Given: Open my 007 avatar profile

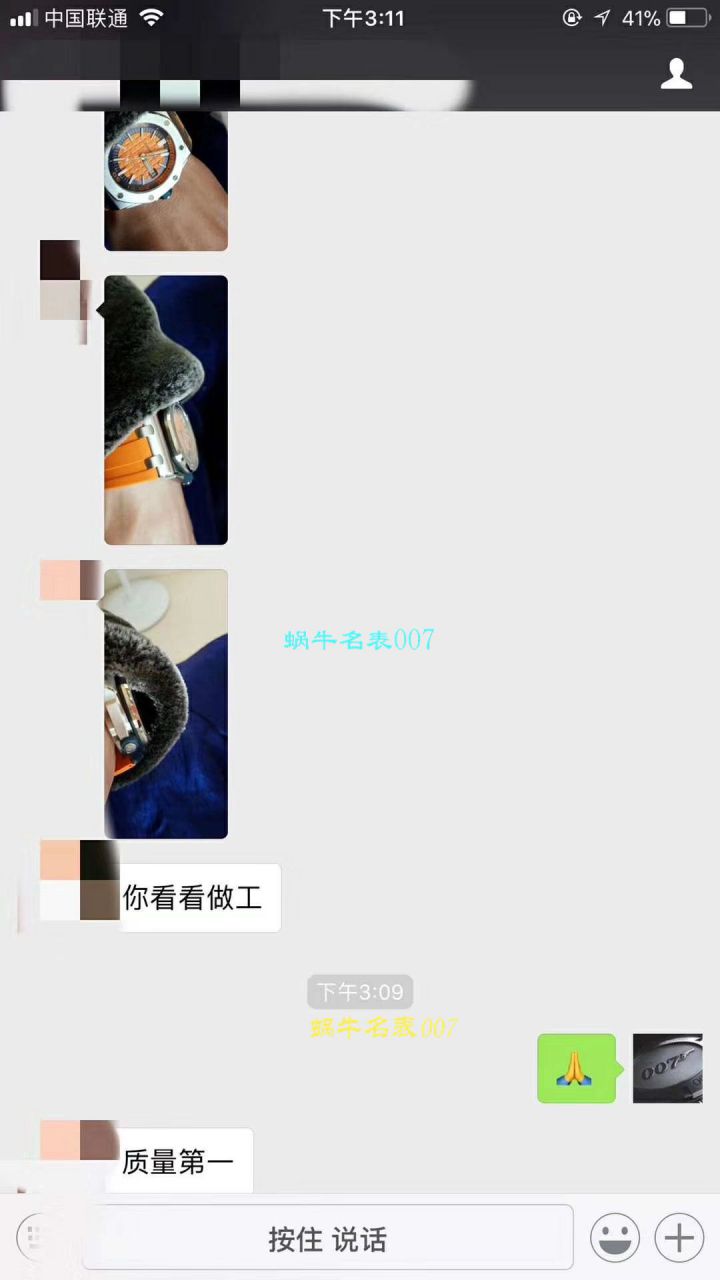Looking at the screenshot, I should pyautogui.click(x=667, y=1068).
